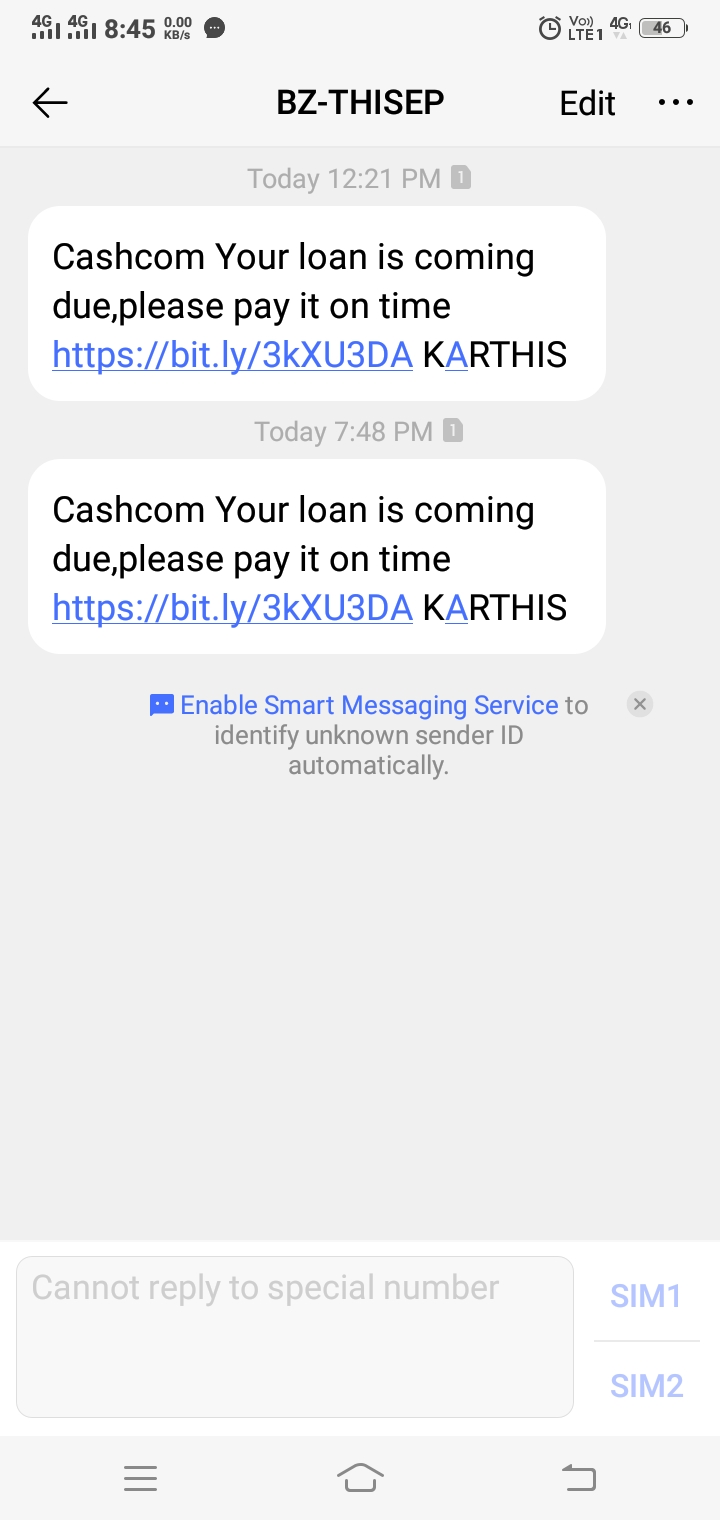This screenshot has height=1520, width=720.
Task: Open recent apps from the navigation bar
Action: pos(140,1478)
